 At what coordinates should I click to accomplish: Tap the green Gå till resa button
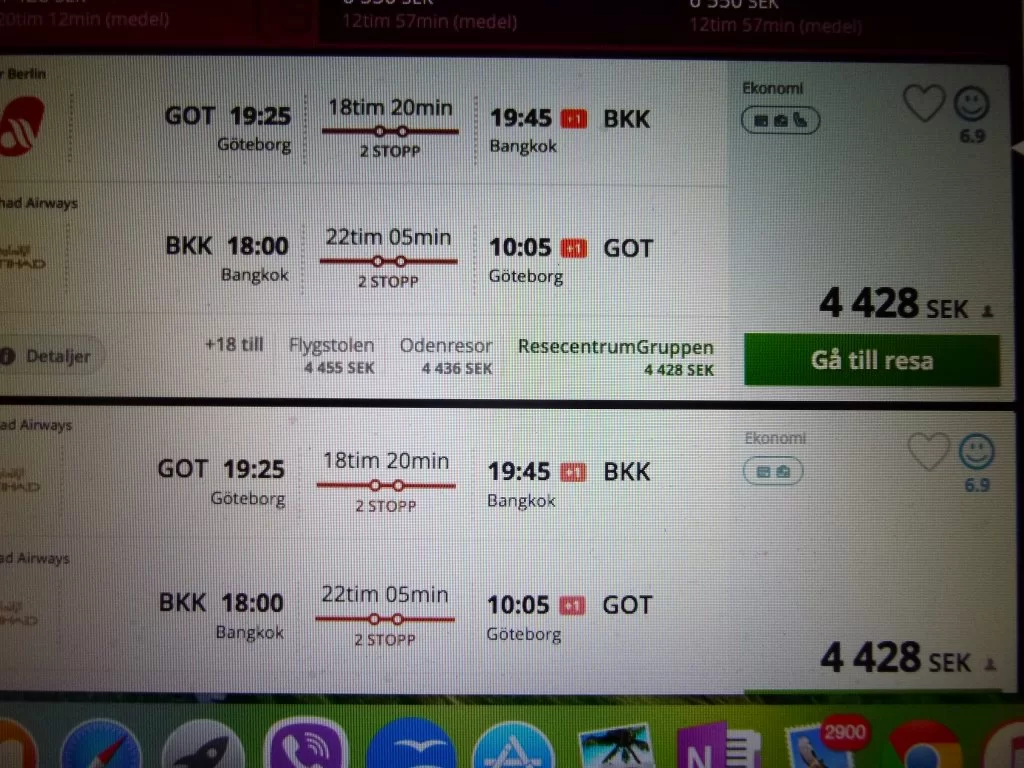871,360
